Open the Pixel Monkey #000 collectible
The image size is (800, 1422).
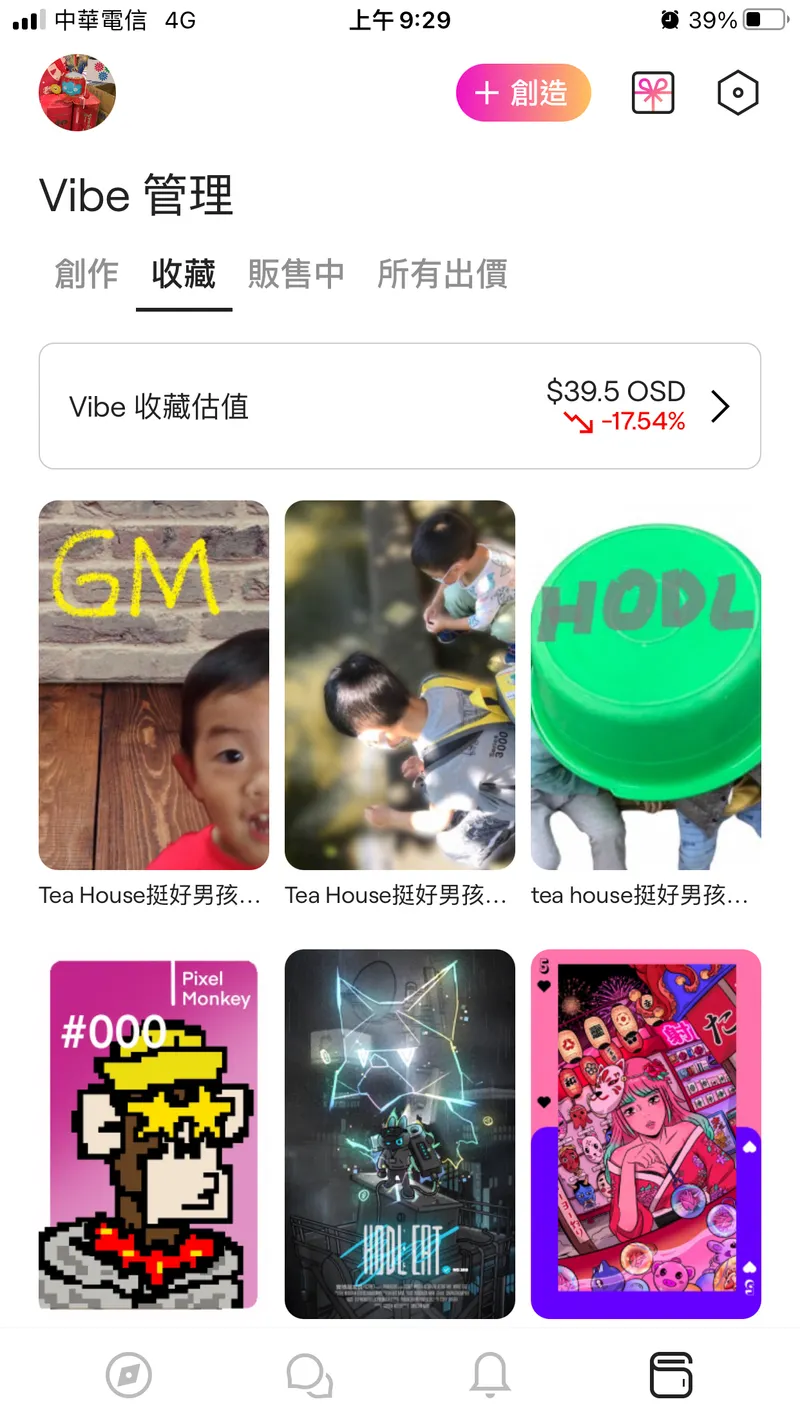pyautogui.click(x=154, y=1133)
